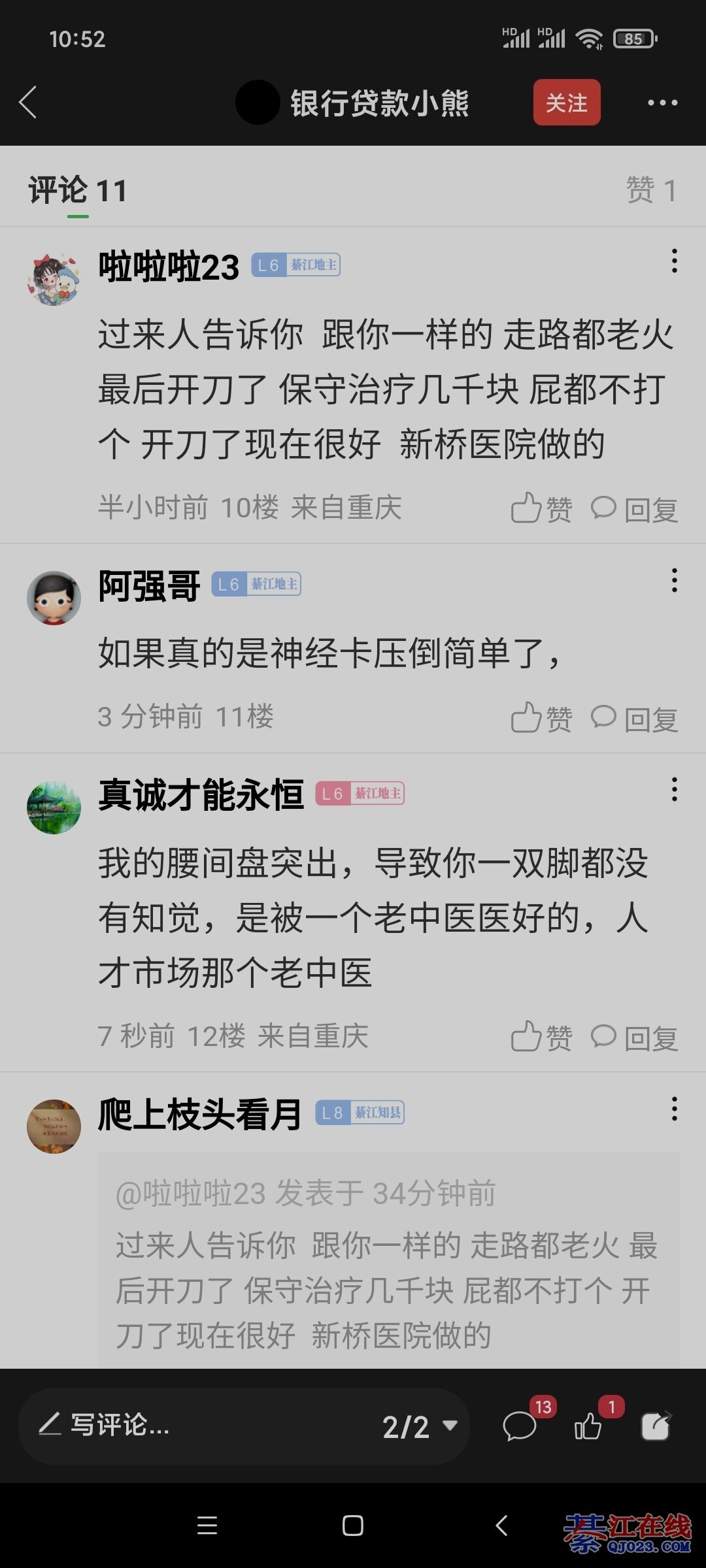Reply to 真诚才能永恒's comment
This screenshot has width=706, height=1568.
click(635, 1037)
